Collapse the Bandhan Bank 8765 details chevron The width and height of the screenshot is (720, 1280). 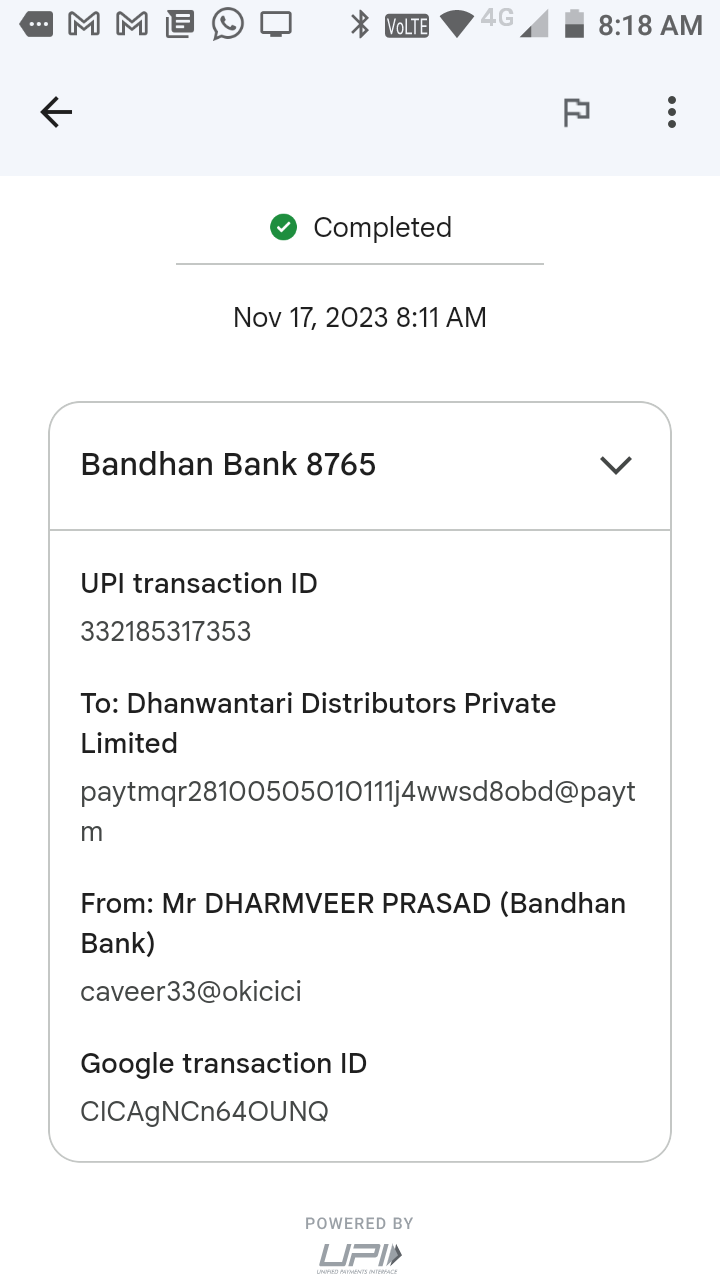(x=615, y=465)
